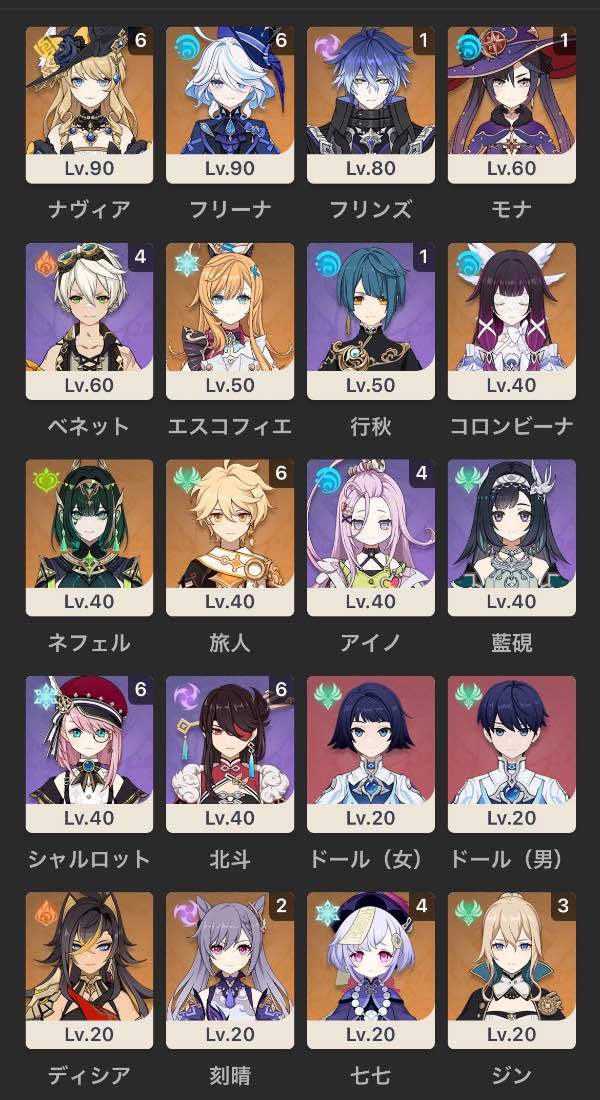View フリンズ character details
600x1100 pixels.
click(x=371, y=105)
